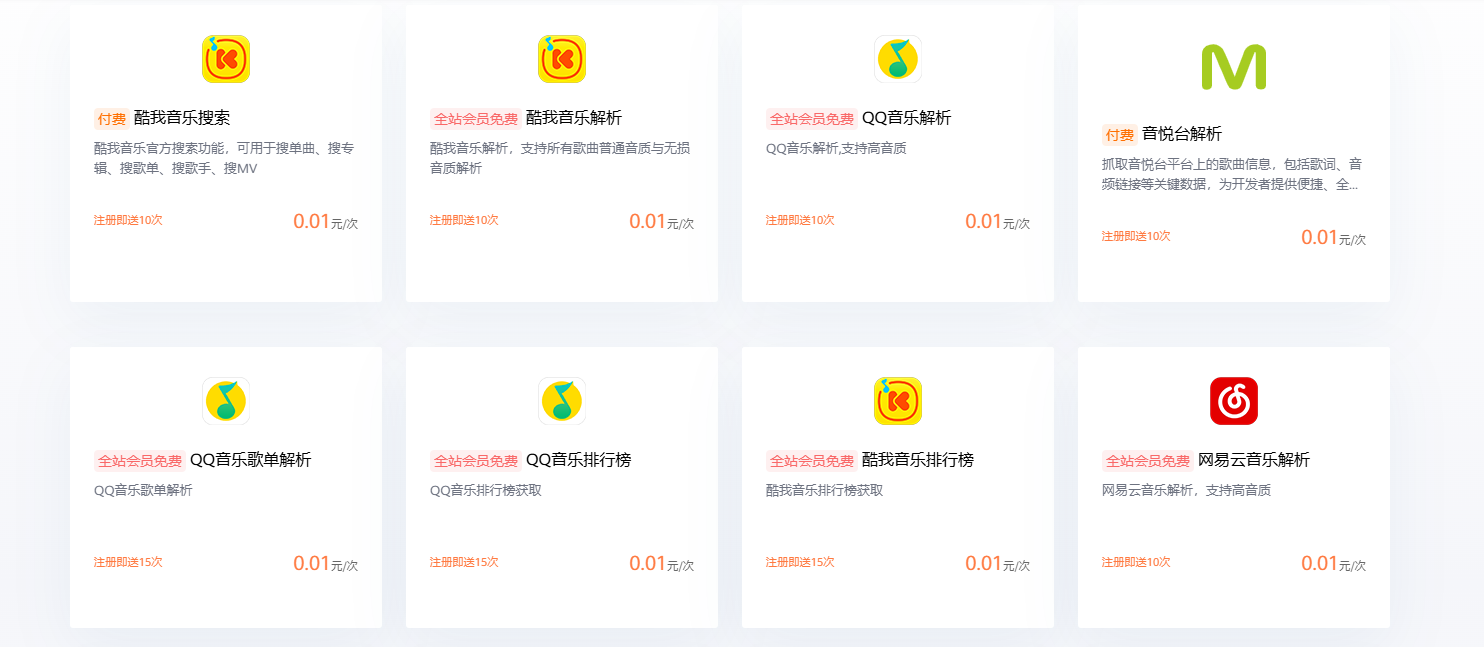Open the 酷我音乐排行榜 card

917,460
